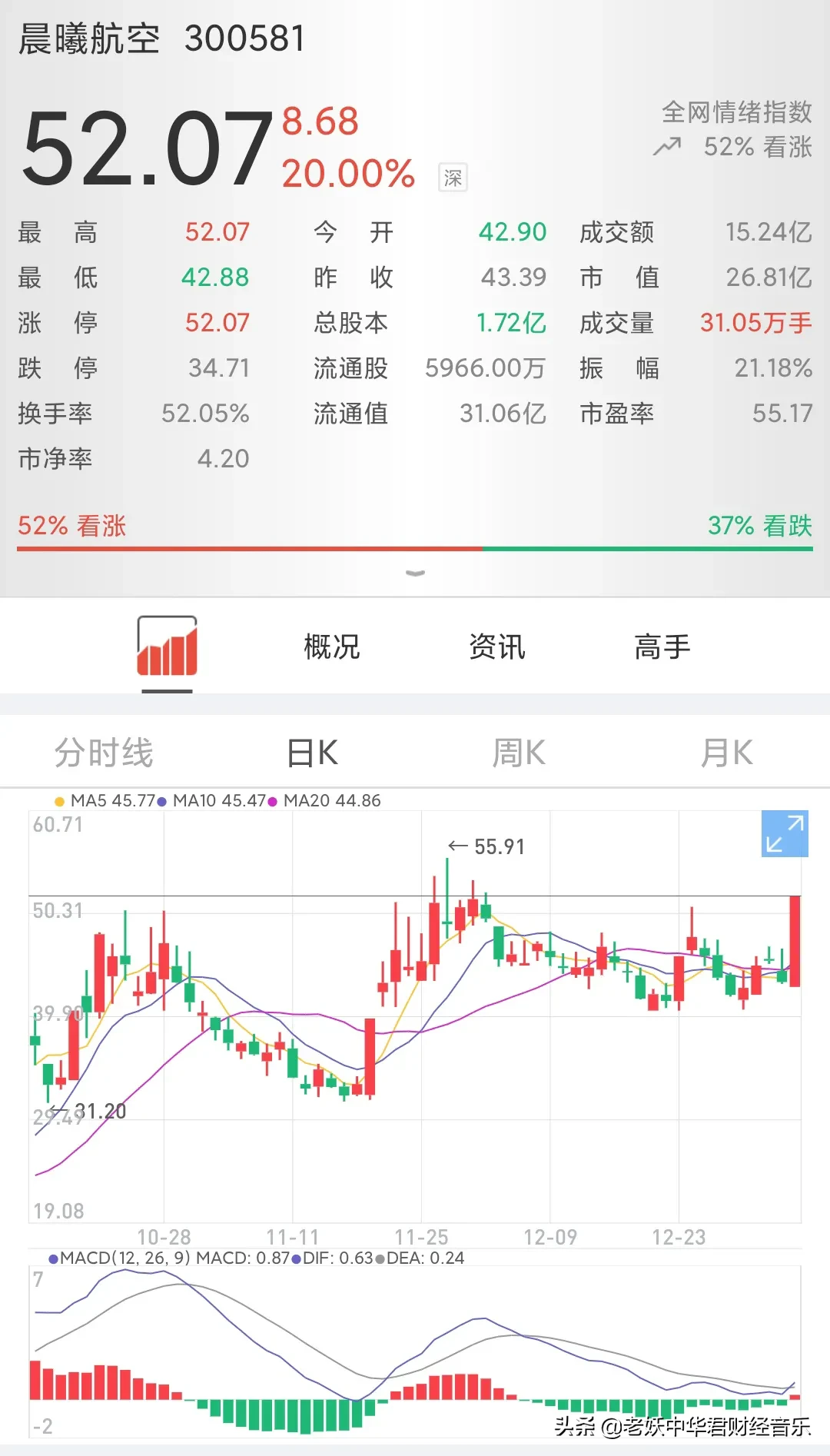Image resolution: width=830 pixels, height=1456 pixels.
Task: Switch to 周K weekly chart
Action: [x=519, y=753]
